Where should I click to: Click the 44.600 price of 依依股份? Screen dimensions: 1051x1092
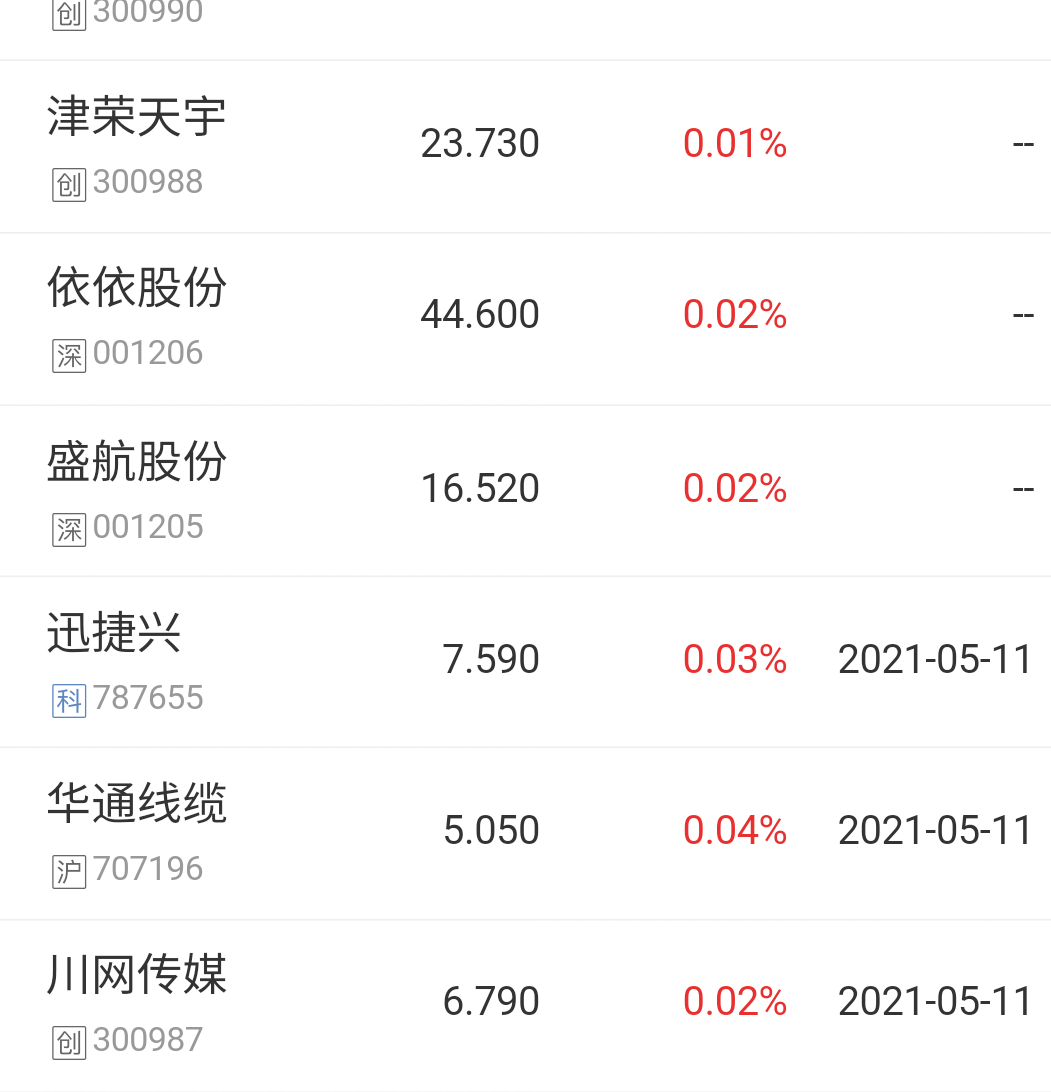479,314
